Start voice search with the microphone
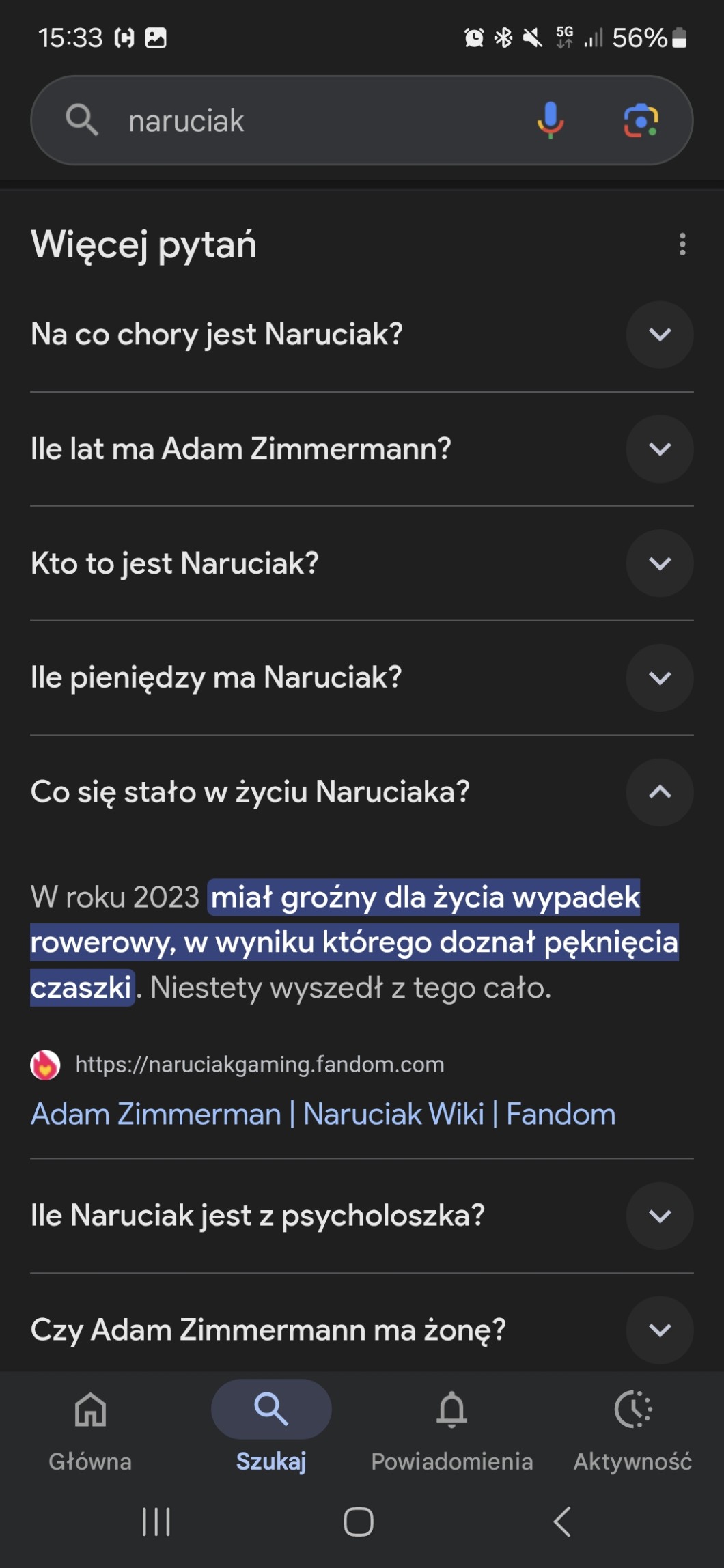 [550, 120]
